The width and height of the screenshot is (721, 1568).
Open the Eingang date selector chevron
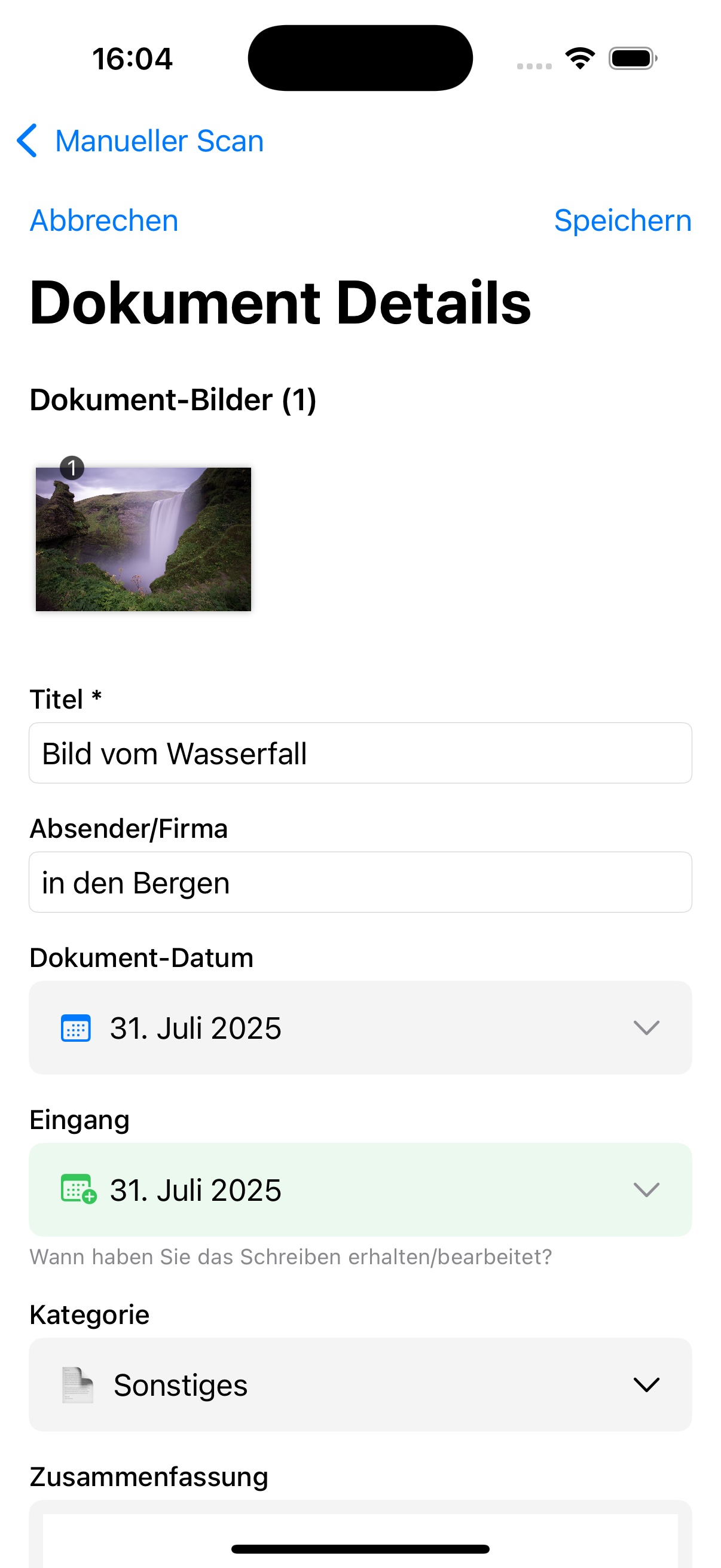click(x=646, y=1191)
